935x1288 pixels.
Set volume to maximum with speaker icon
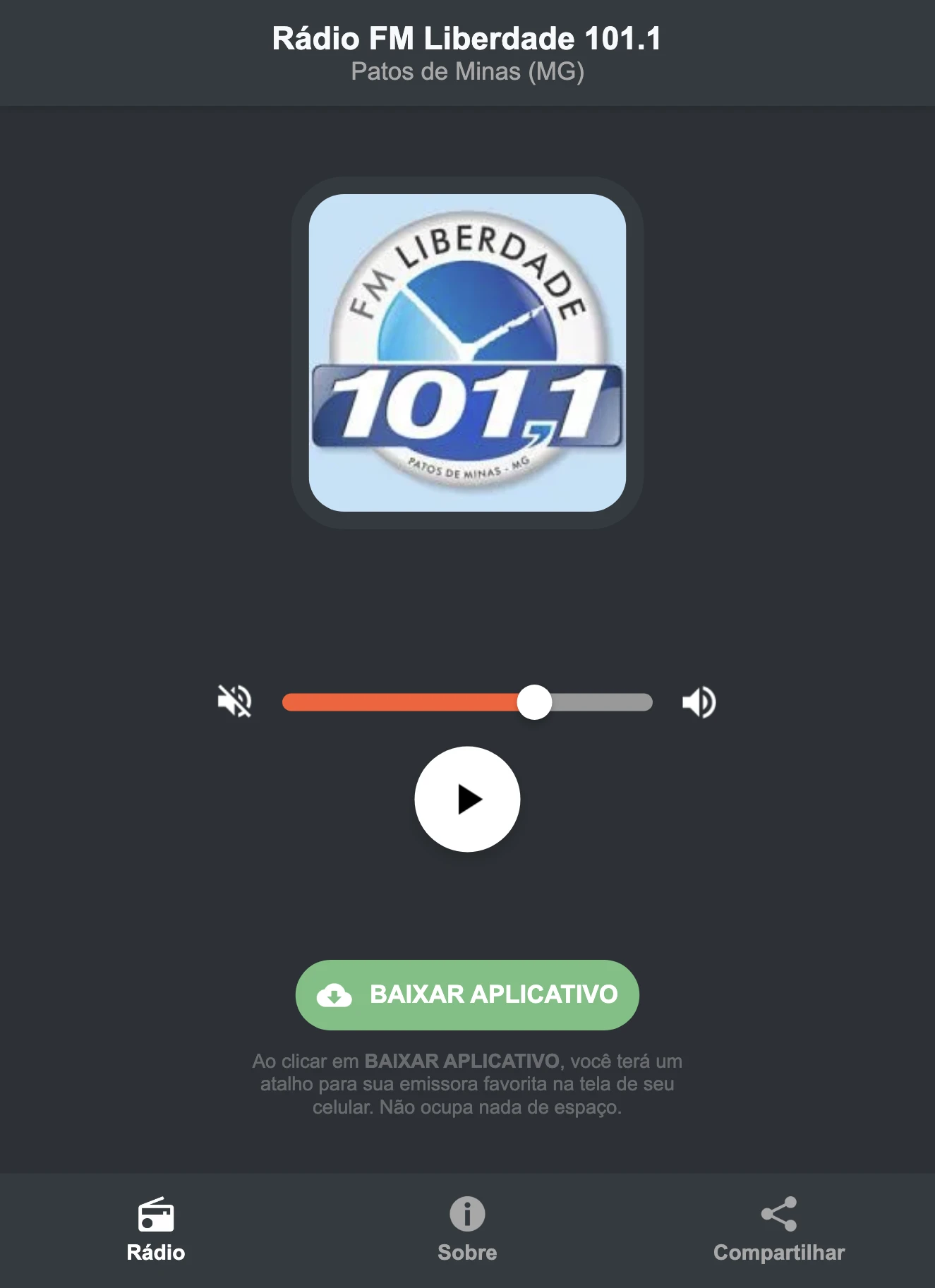pyautogui.click(x=698, y=701)
